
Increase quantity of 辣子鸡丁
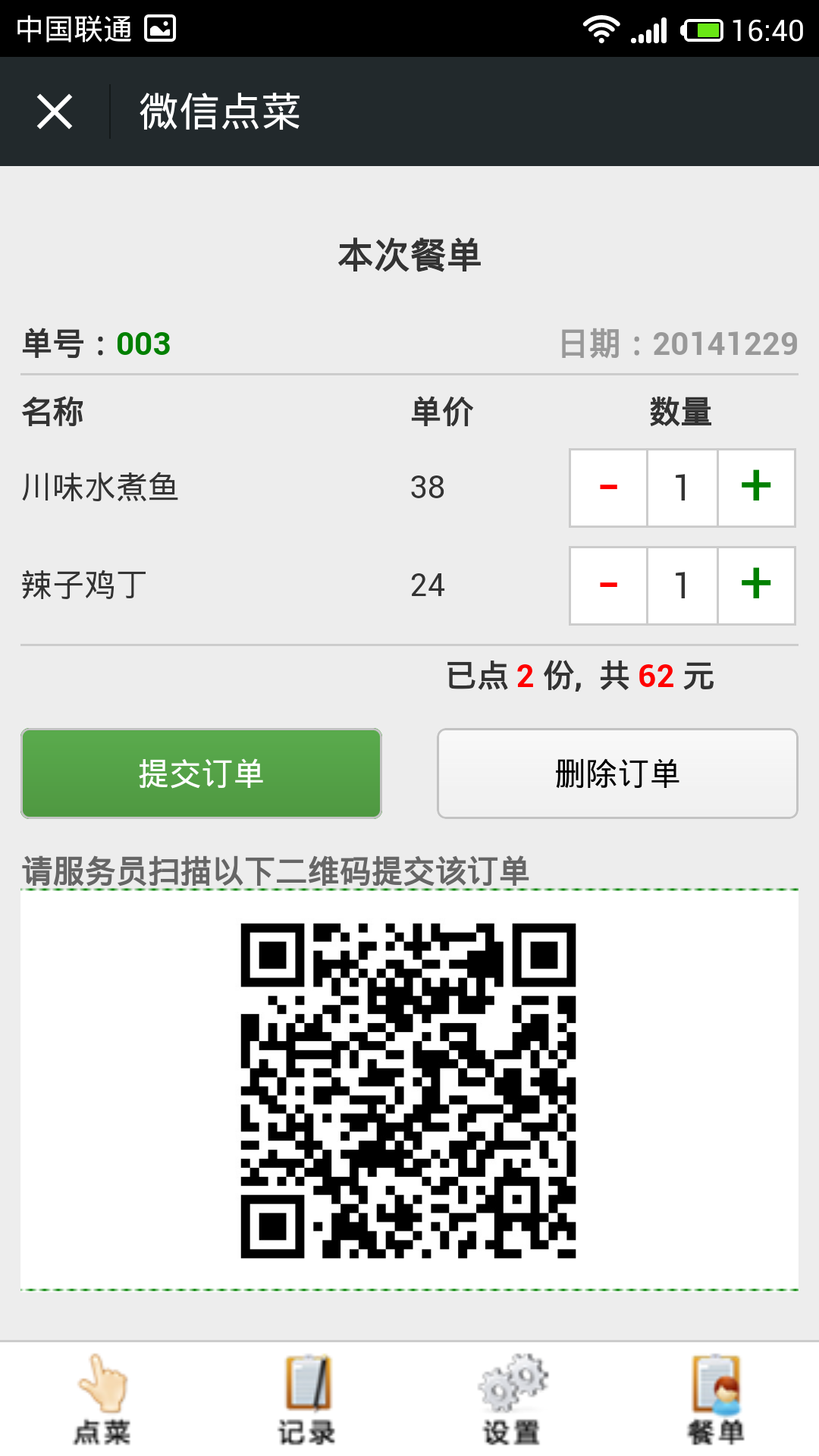click(x=756, y=585)
